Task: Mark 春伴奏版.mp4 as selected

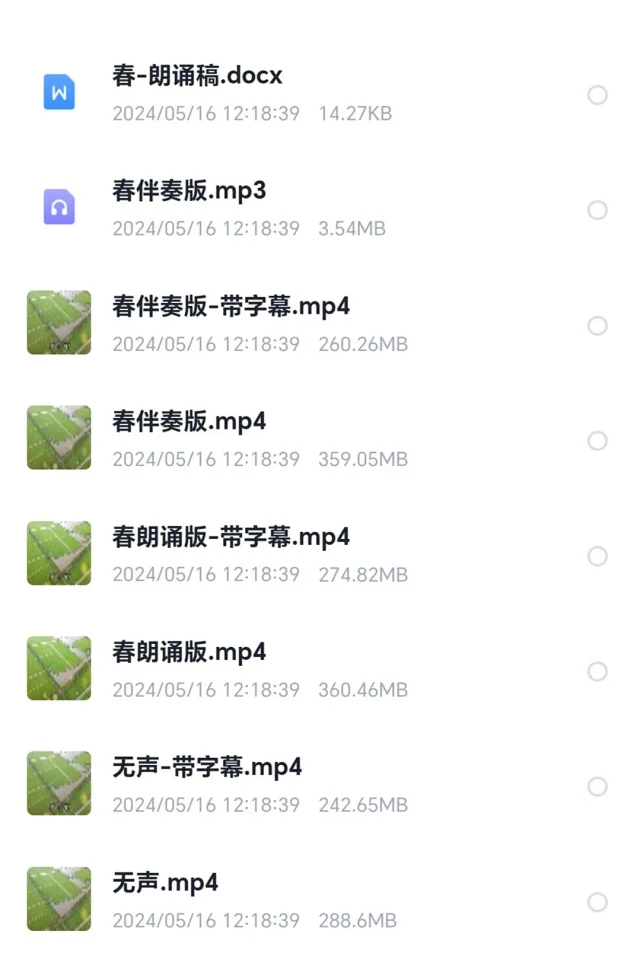Action: click(x=597, y=441)
